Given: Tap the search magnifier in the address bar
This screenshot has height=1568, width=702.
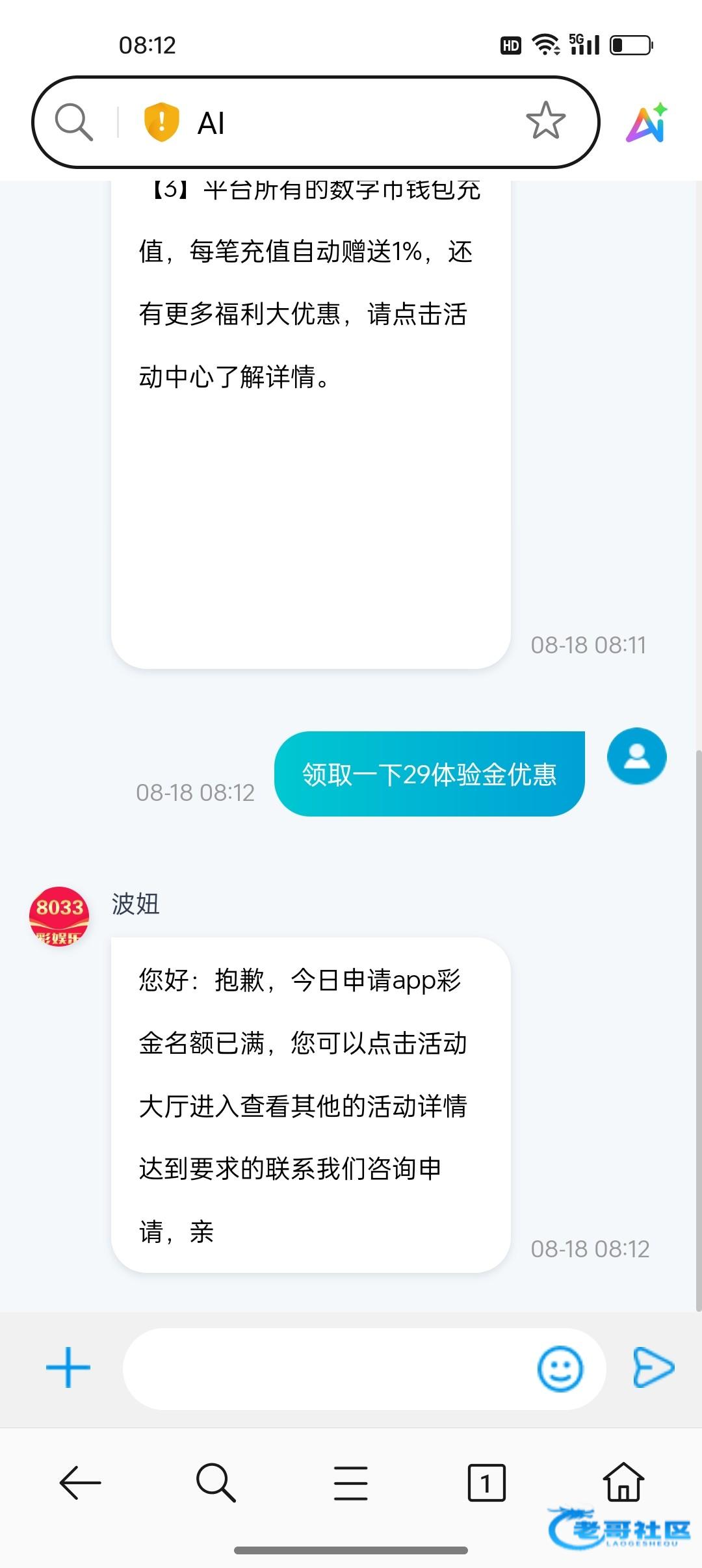Looking at the screenshot, I should (x=74, y=122).
